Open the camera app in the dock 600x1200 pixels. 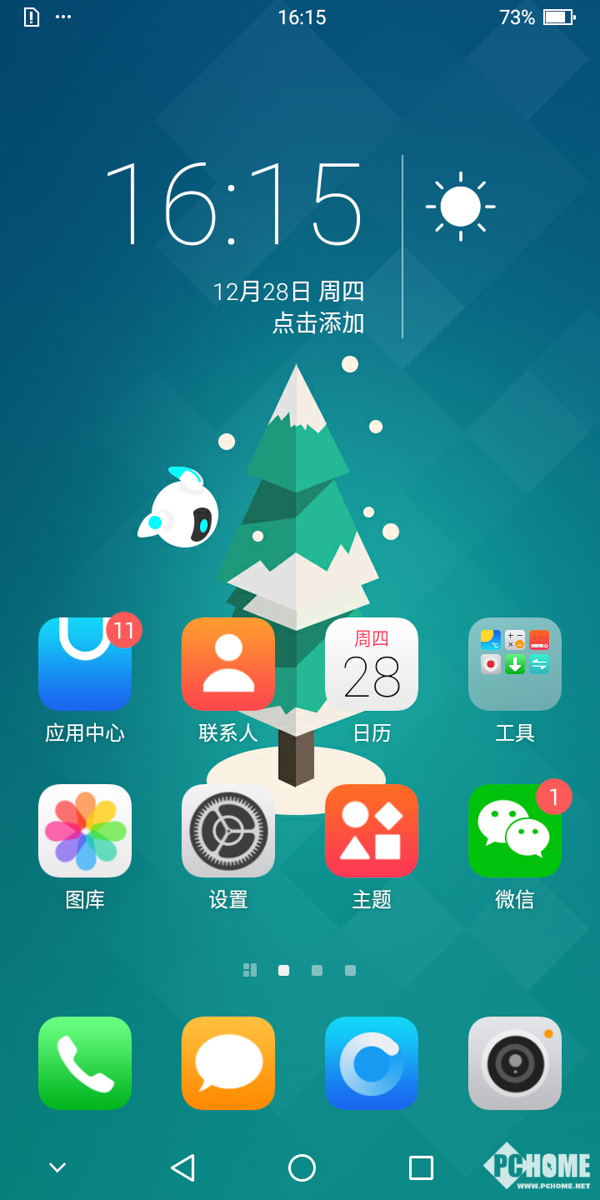tap(515, 1063)
